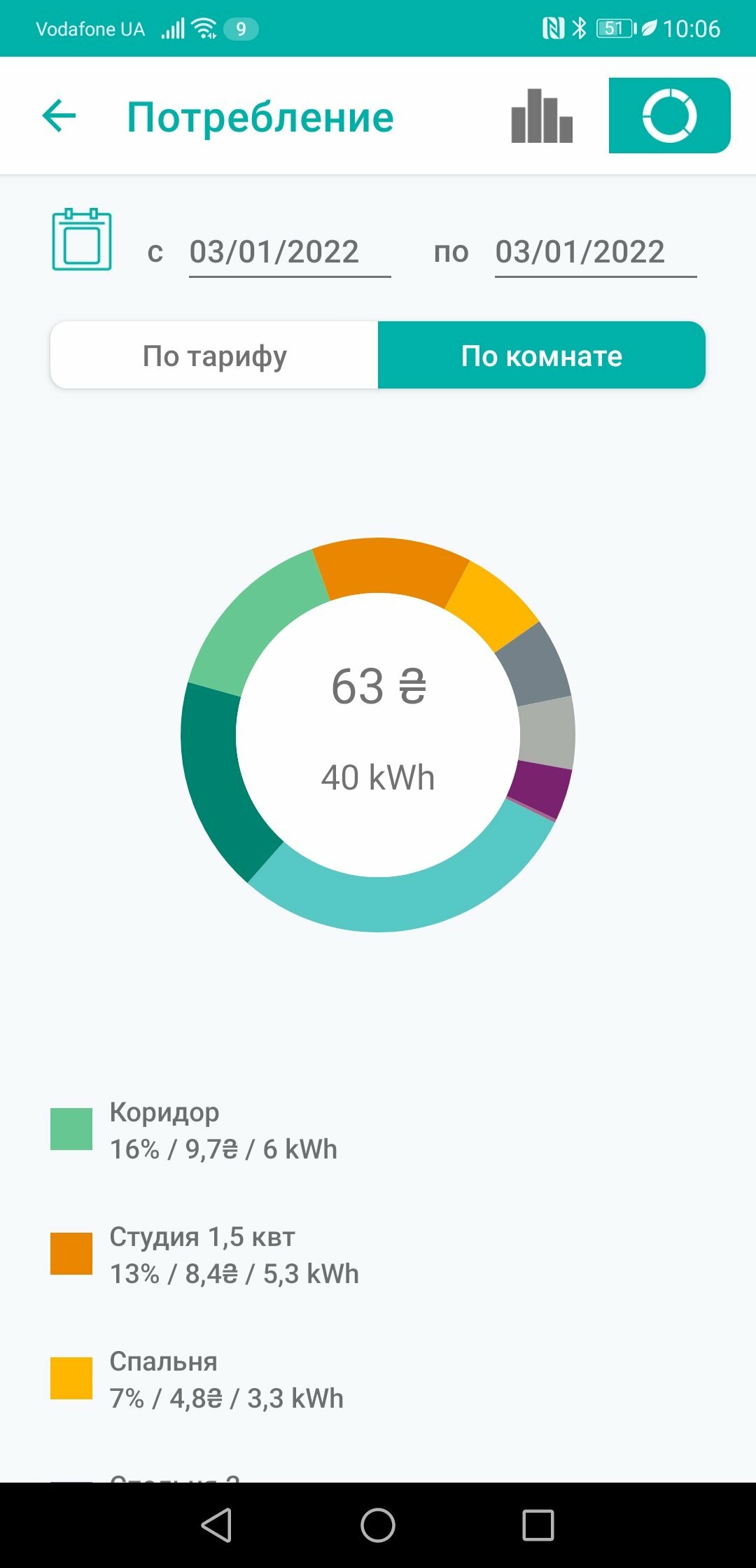This screenshot has height=1568, width=756.
Task: Edit the end date after "по"
Action: 596,252
